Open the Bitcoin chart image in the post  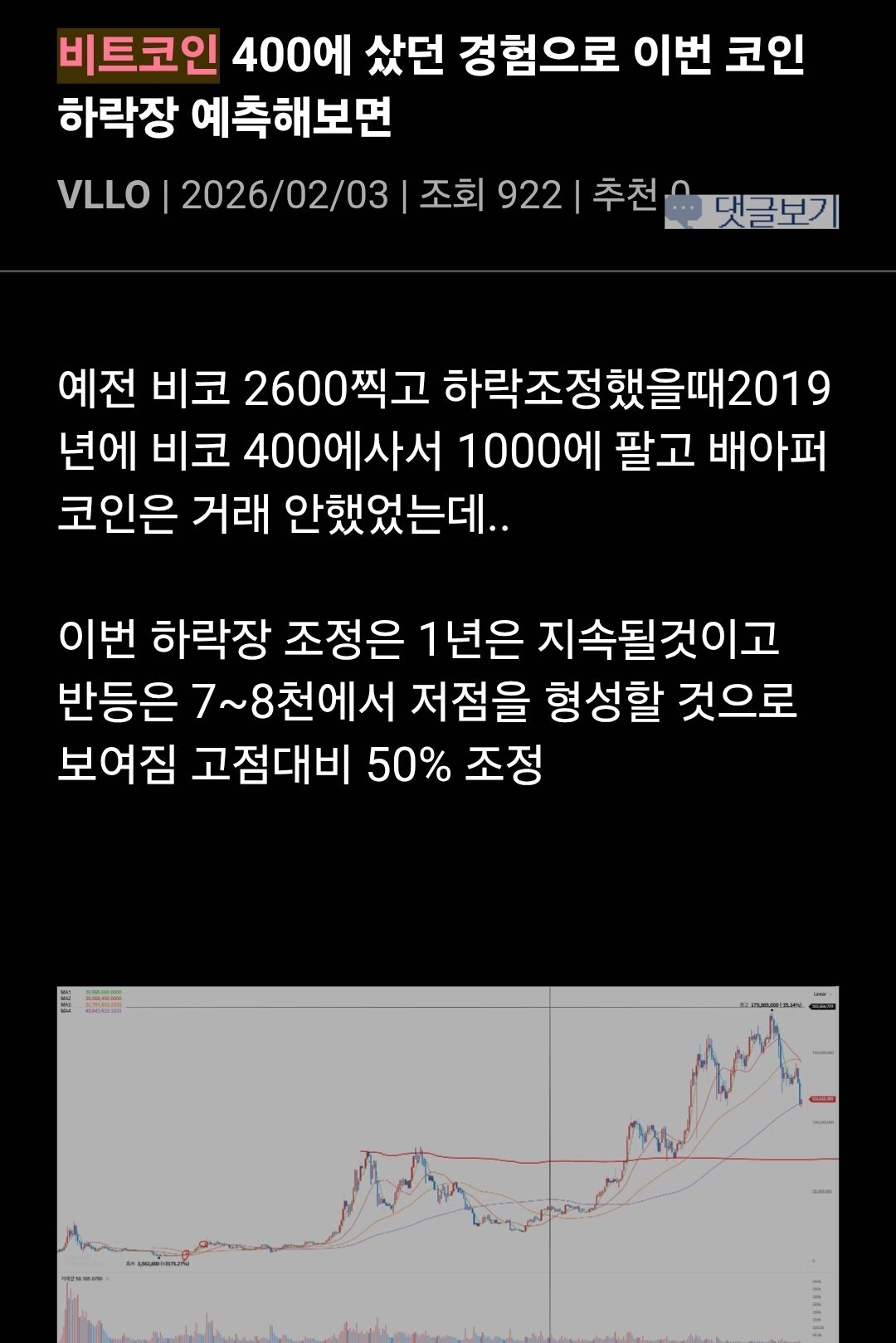[x=448, y=1164]
